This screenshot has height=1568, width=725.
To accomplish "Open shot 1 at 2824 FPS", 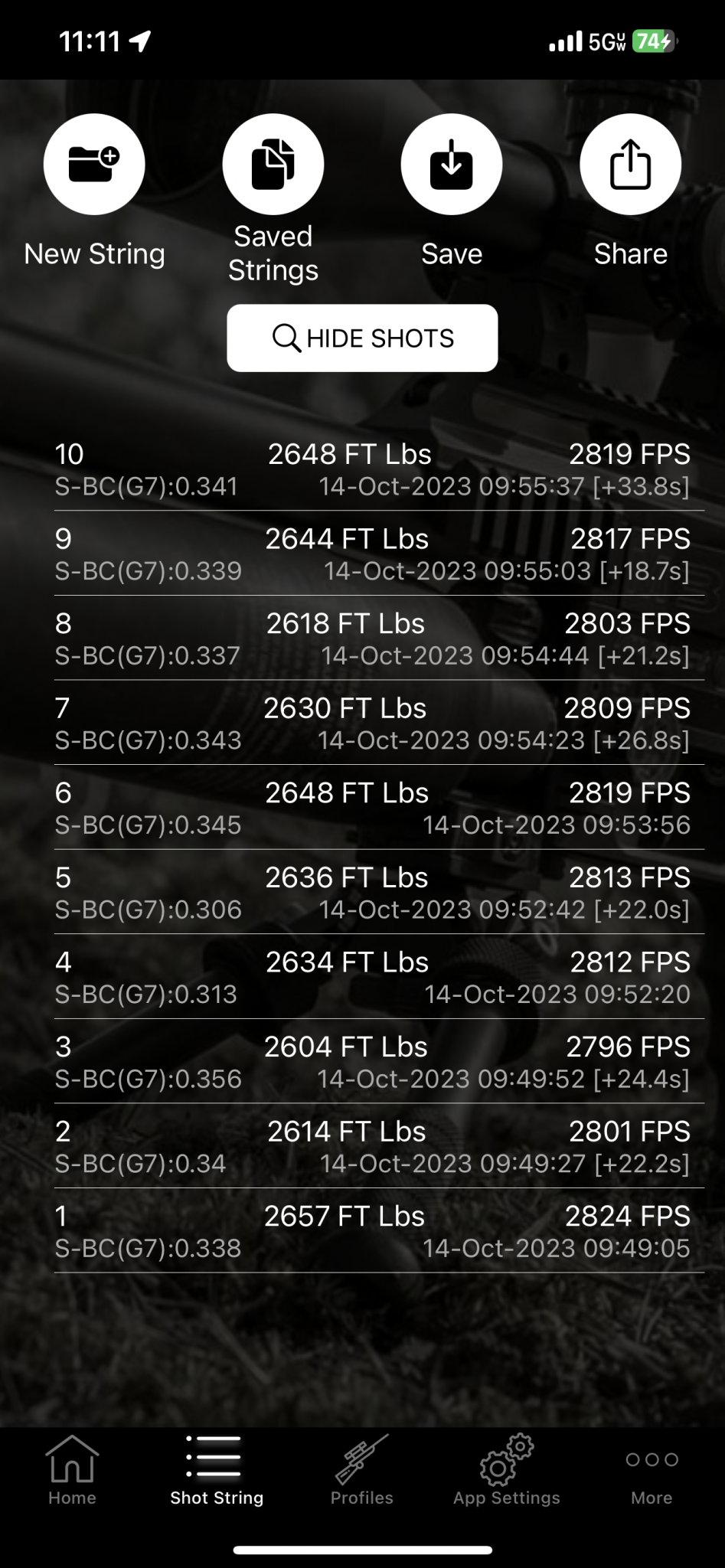I will click(373, 1231).
